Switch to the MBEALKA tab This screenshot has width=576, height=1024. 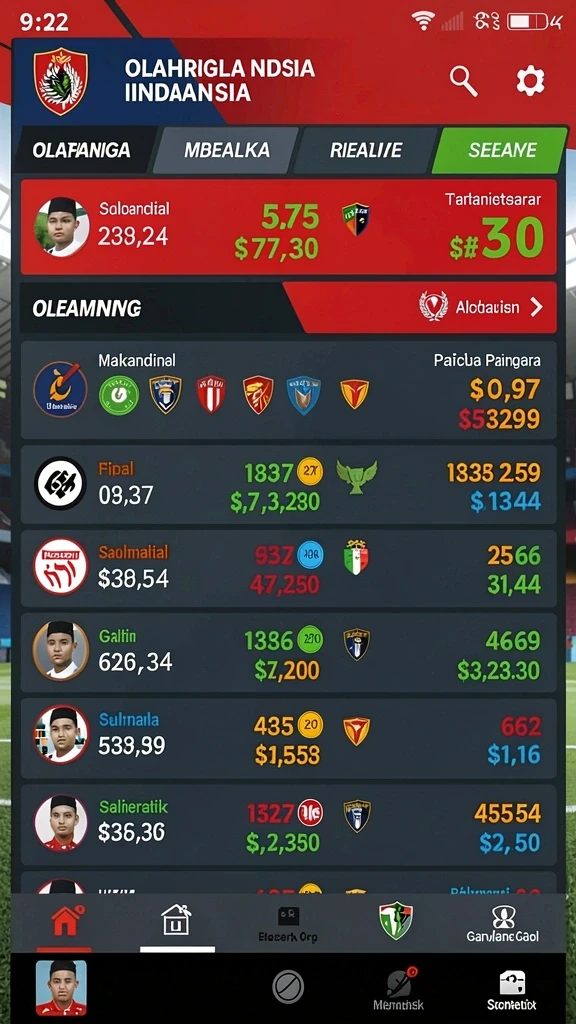(x=226, y=150)
